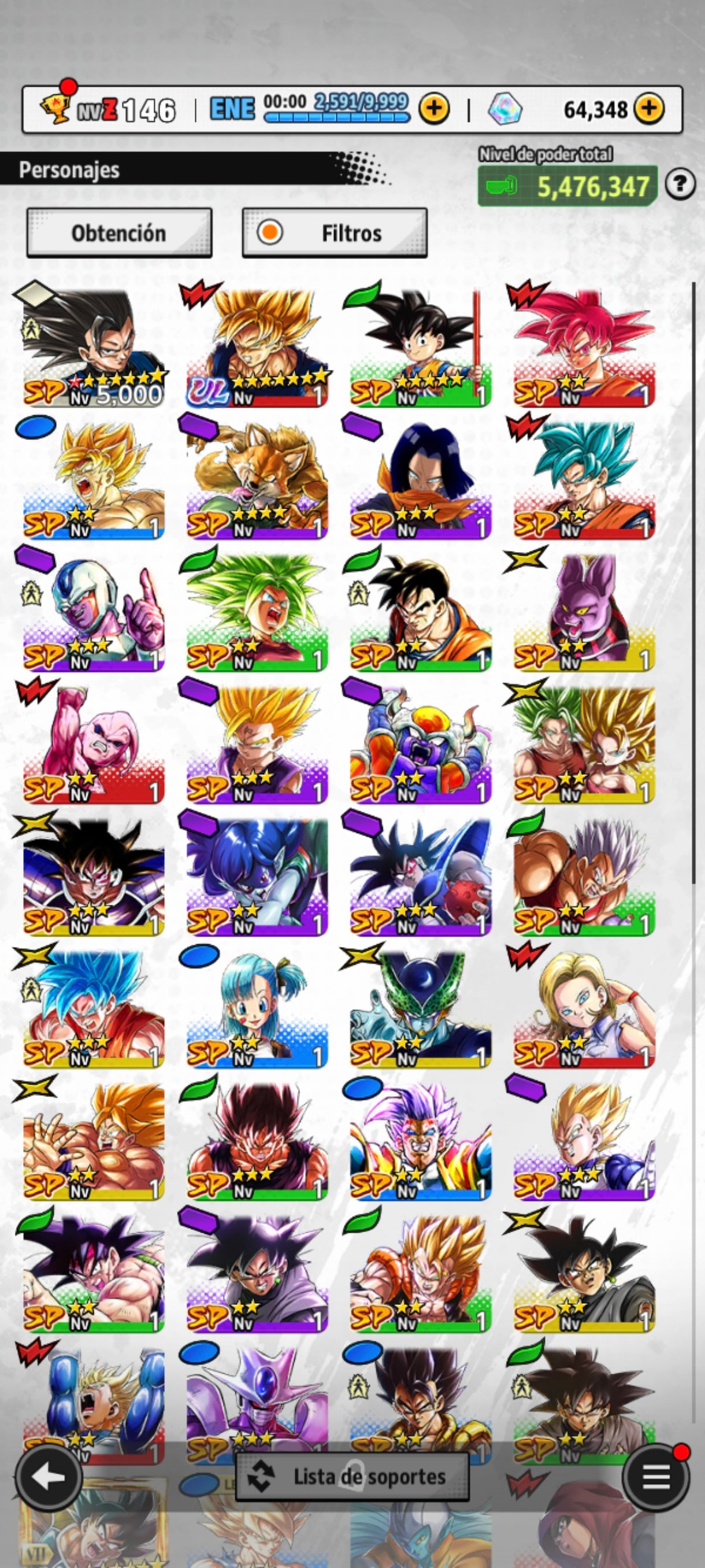Buy crystals with the plus next to 64,348
The width and height of the screenshot is (705, 1568).
pyautogui.click(x=649, y=109)
